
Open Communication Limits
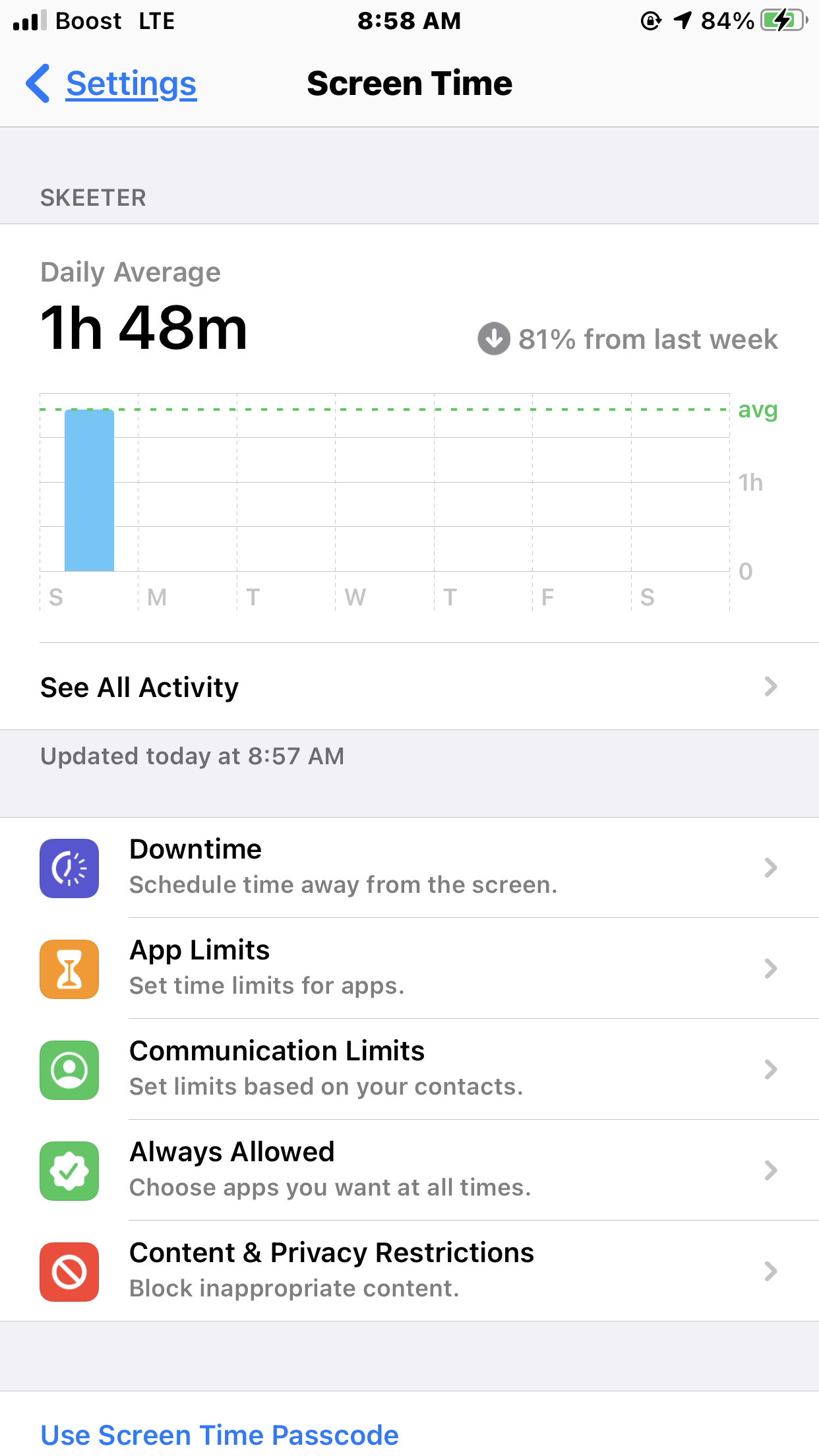(409, 1069)
